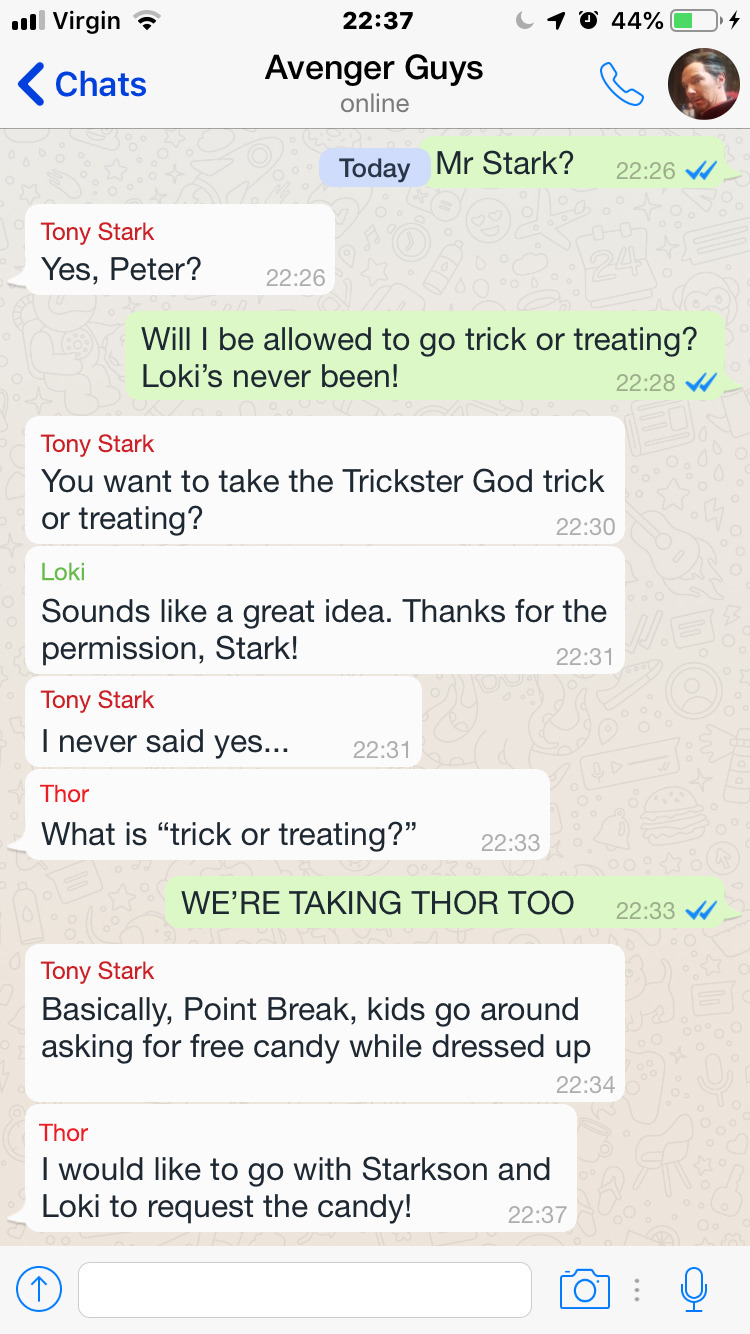
Task: Tap the attachment upload arrow icon
Action: (40, 1289)
